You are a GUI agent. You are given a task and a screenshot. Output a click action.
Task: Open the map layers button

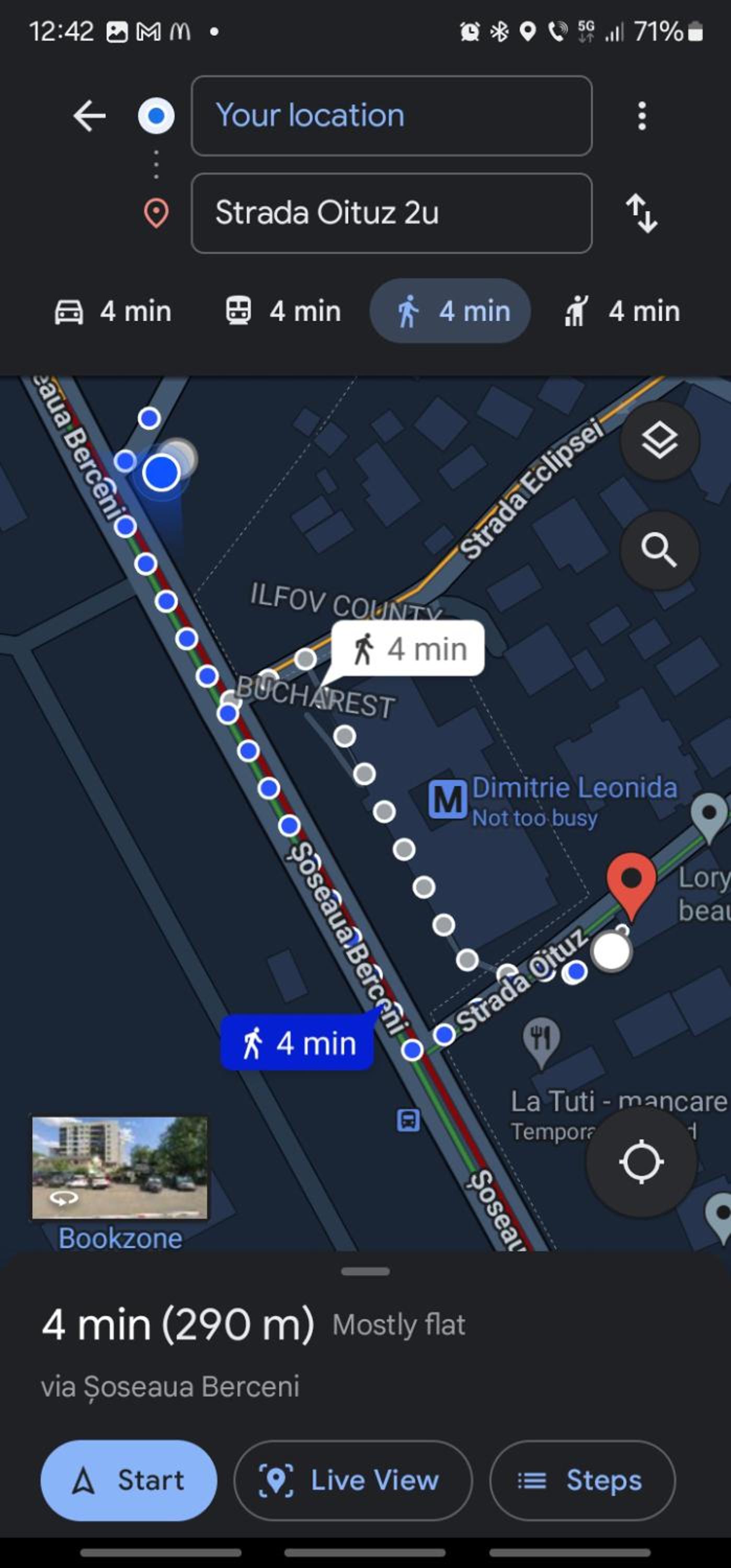click(x=660, y=441)
